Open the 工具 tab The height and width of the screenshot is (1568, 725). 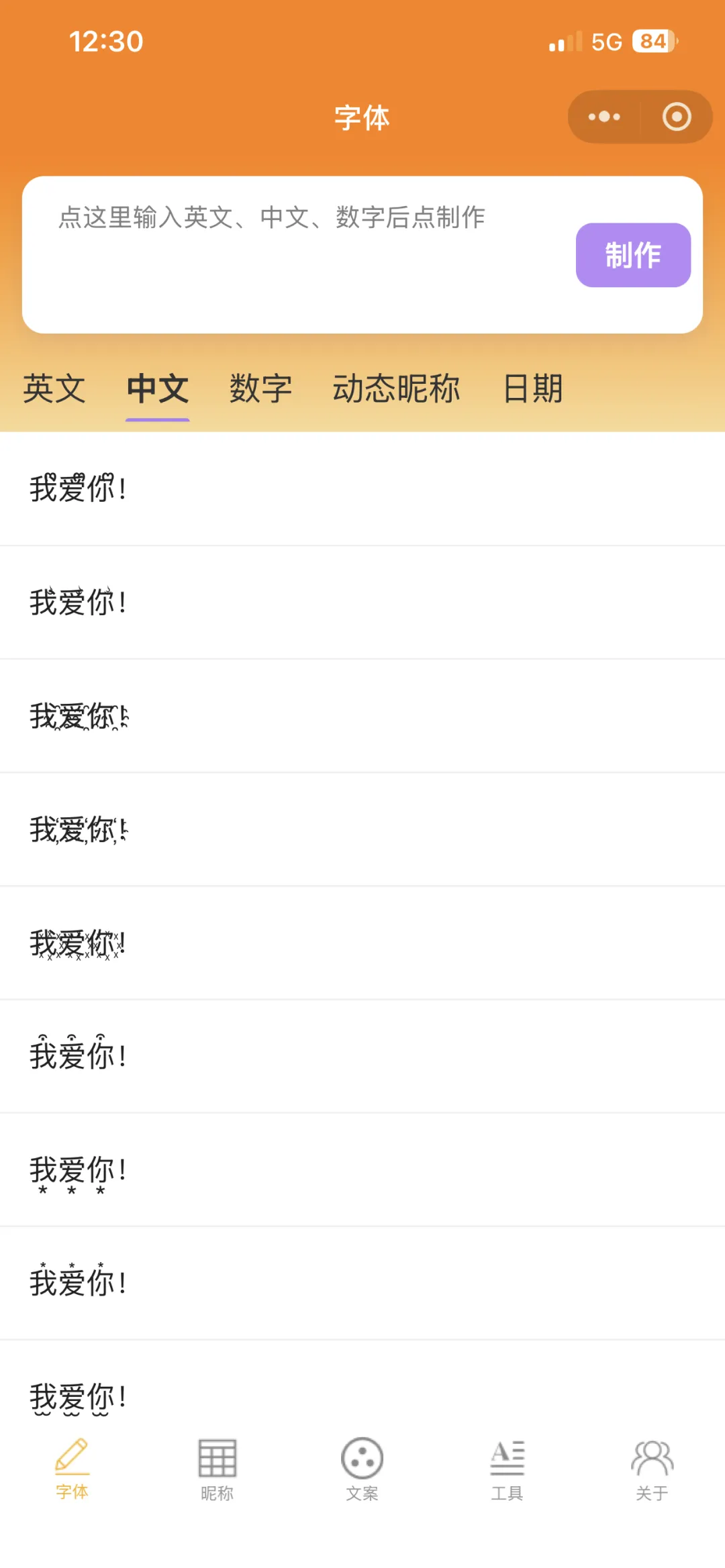tap(507, 1469)
